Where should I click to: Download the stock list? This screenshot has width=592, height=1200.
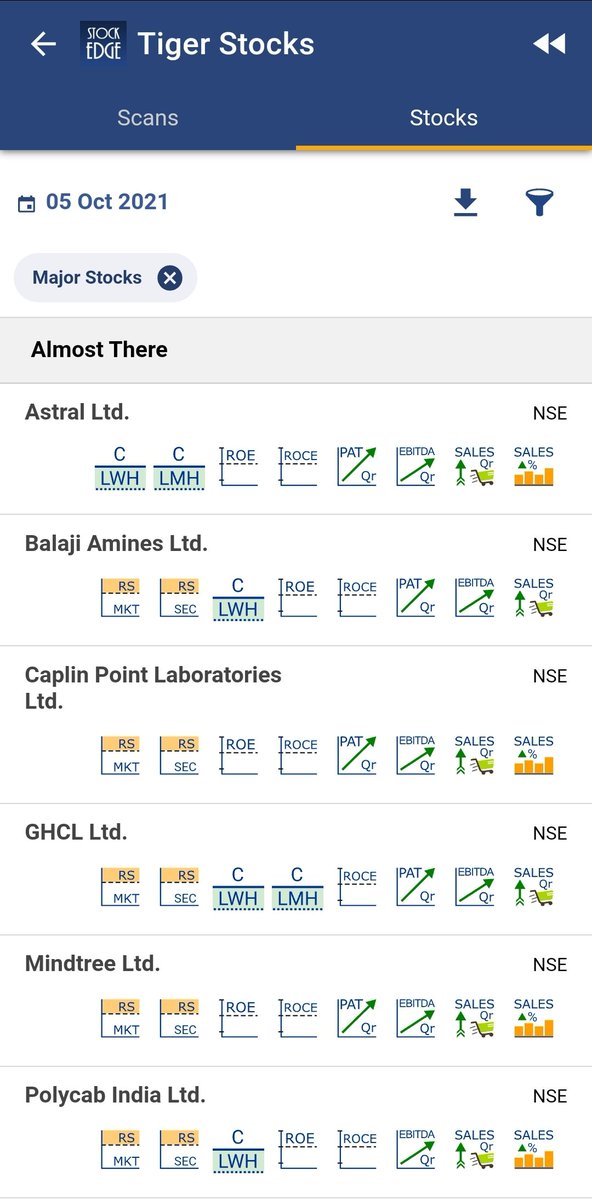[465, 203]
